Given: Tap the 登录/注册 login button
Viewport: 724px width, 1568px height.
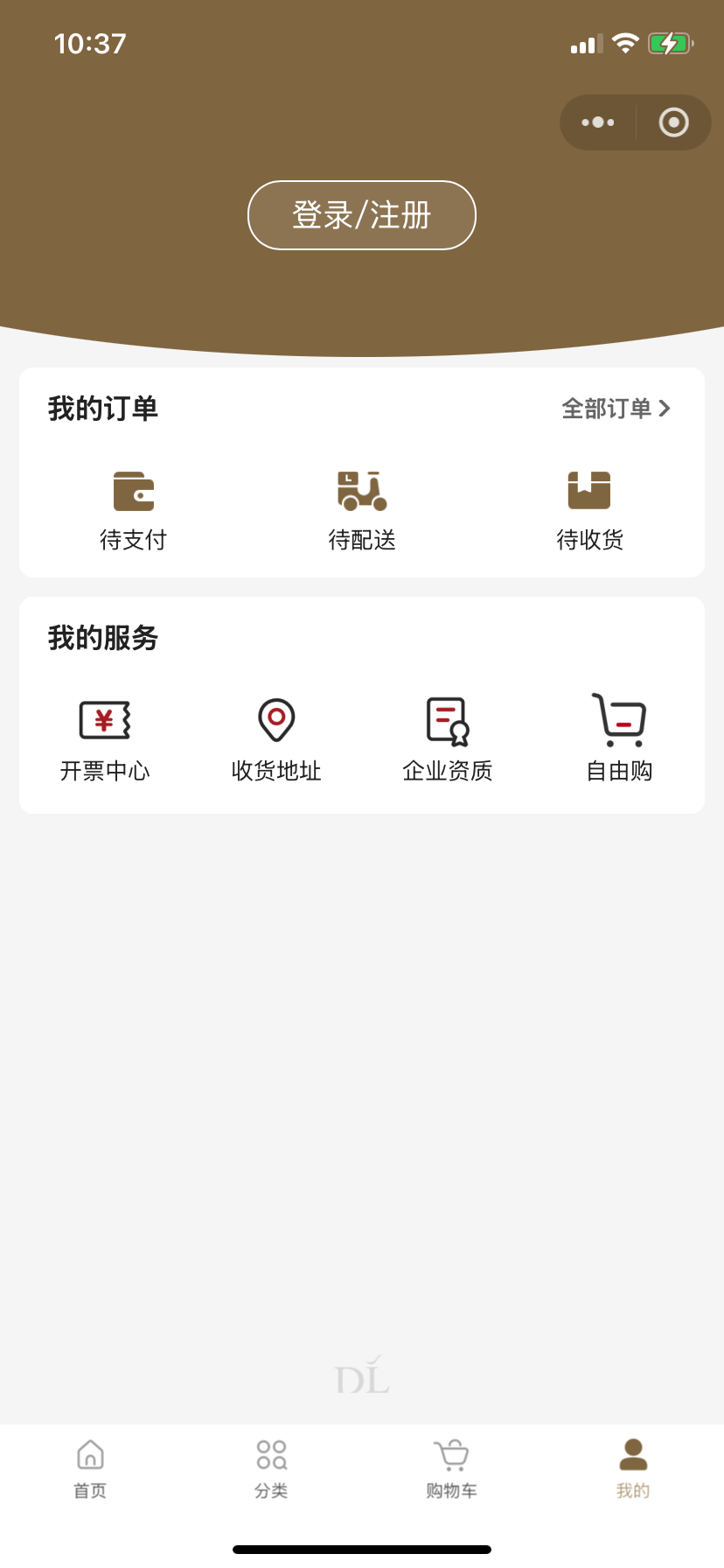Looking at the screenshot, I should click(x=362, y=215).
